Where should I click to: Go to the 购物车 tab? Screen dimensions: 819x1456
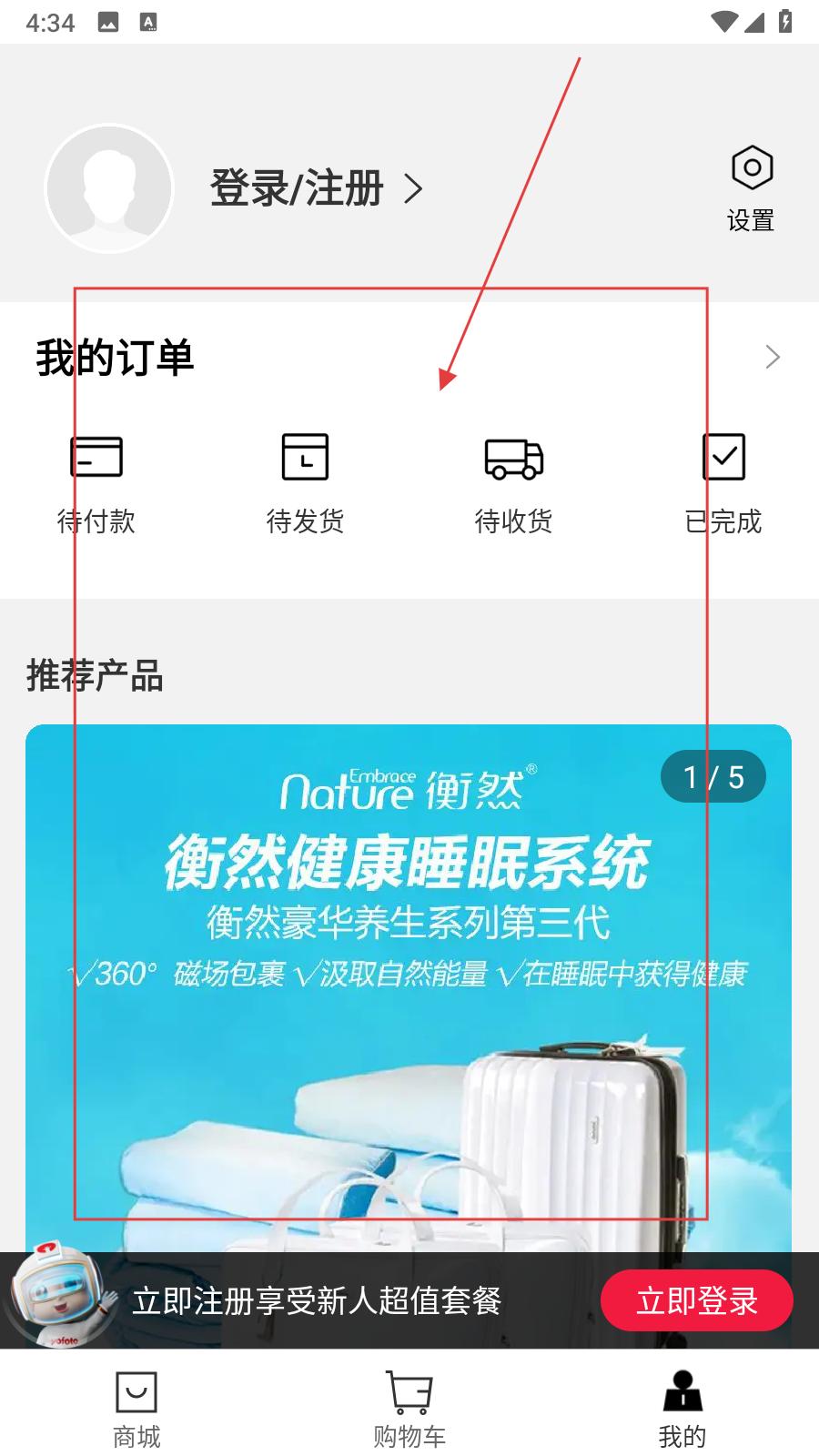coord(409,1408)
